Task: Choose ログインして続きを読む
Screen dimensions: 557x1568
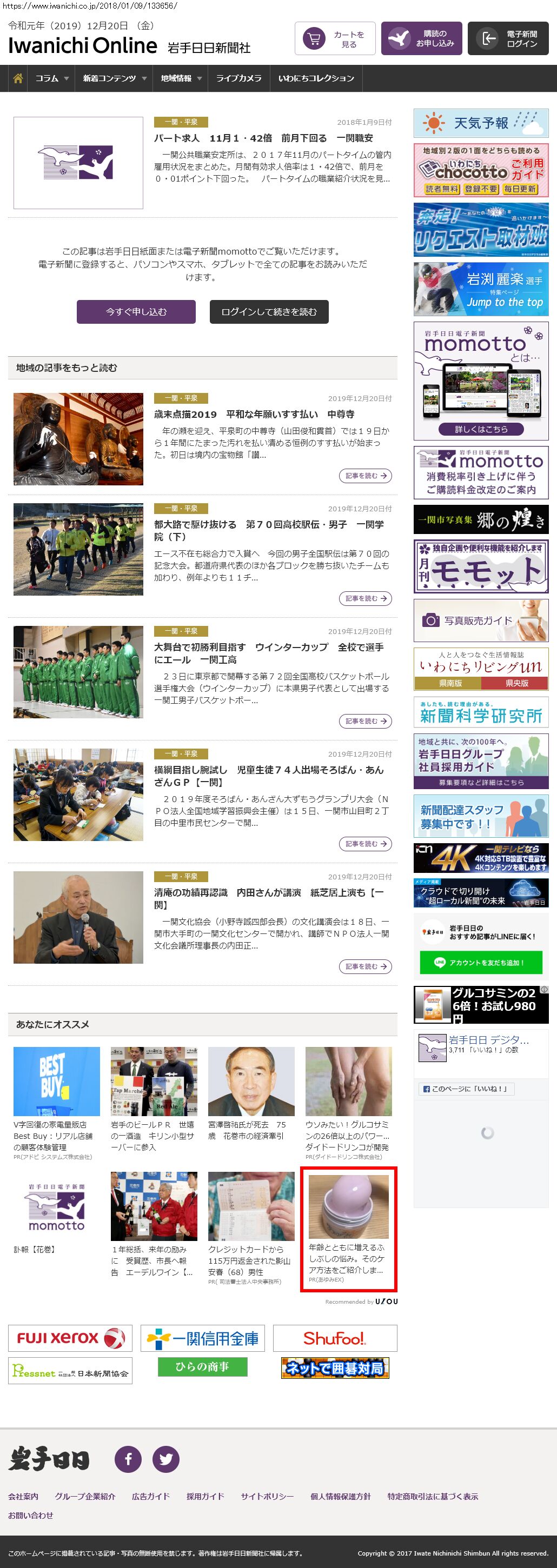Action: [268, 312]
